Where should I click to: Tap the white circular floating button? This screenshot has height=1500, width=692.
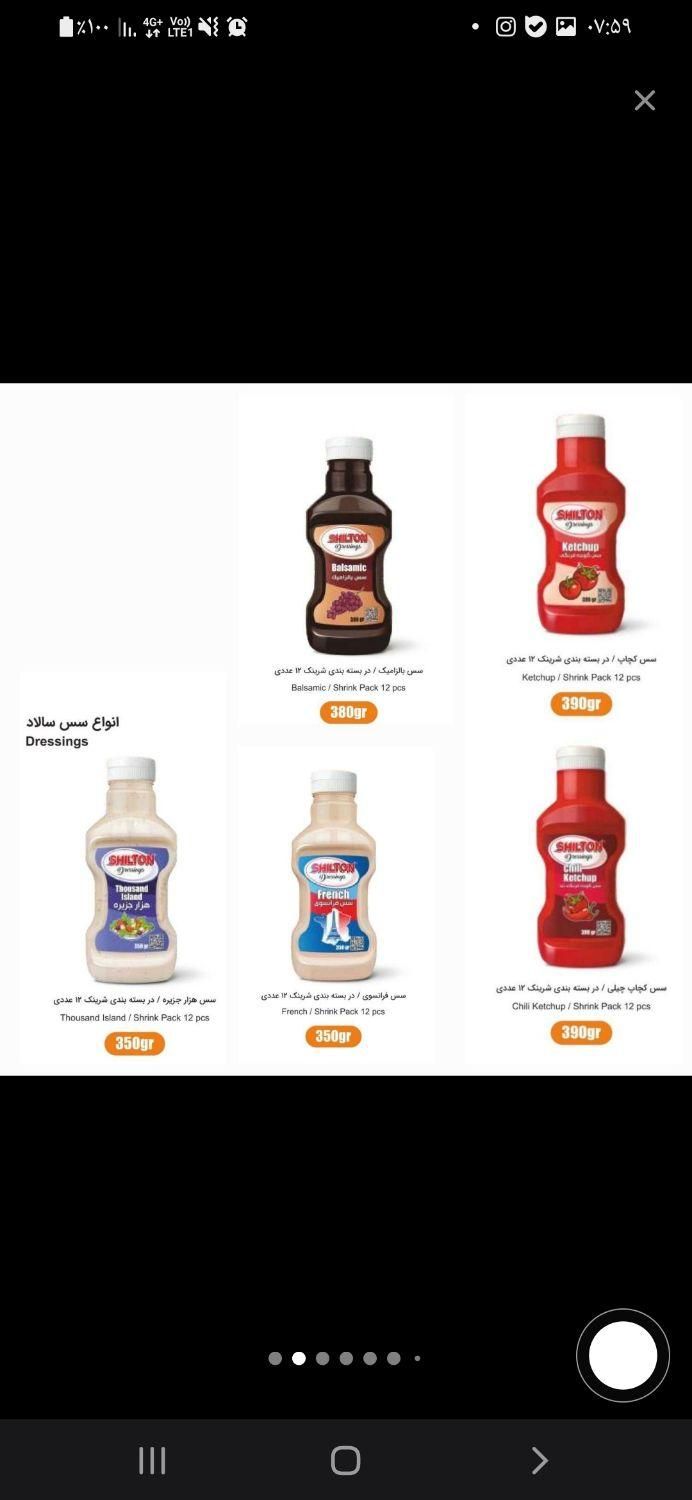pyautogui.click(x=623, y=1356)
